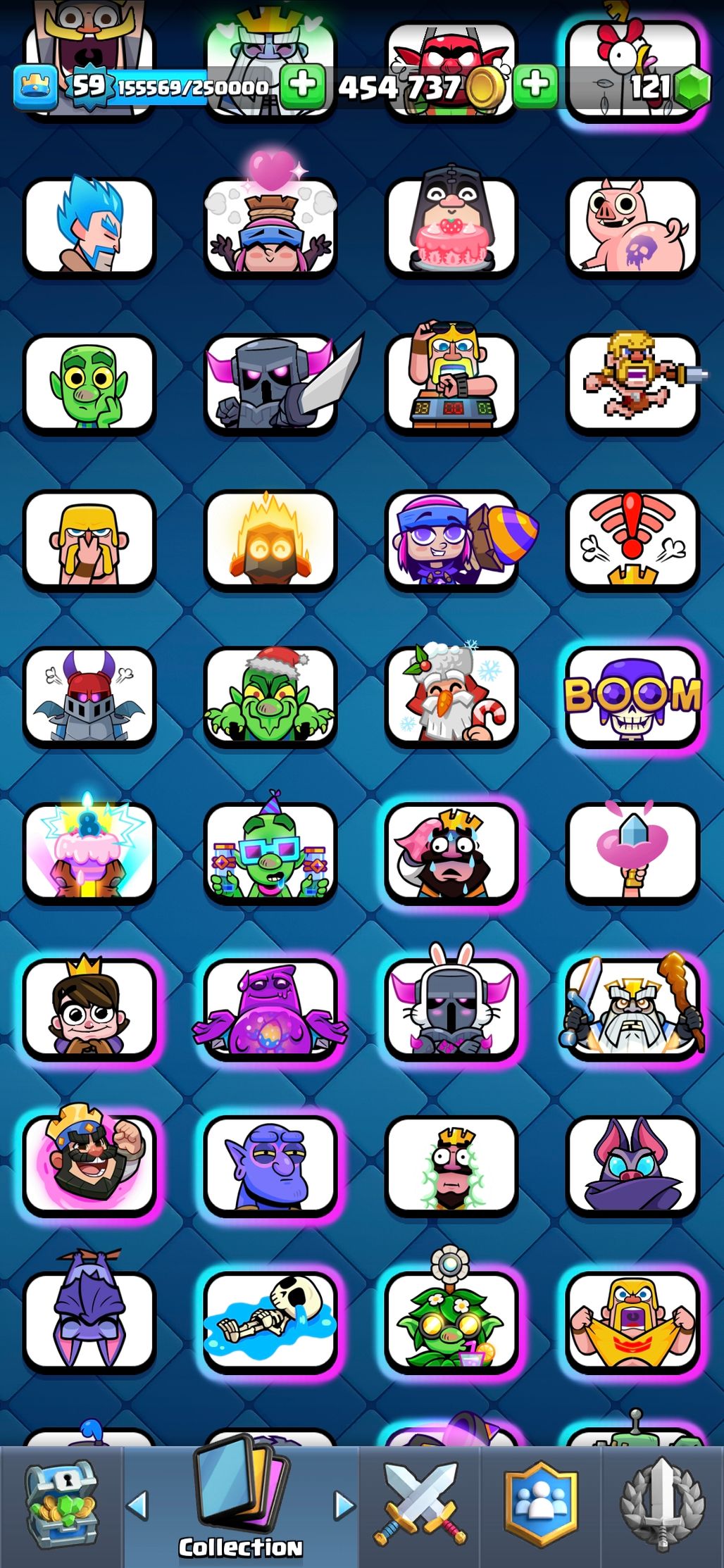Select the BOOM skeleton emote
Screen dimensions: 724x1568
pos(632,696)
